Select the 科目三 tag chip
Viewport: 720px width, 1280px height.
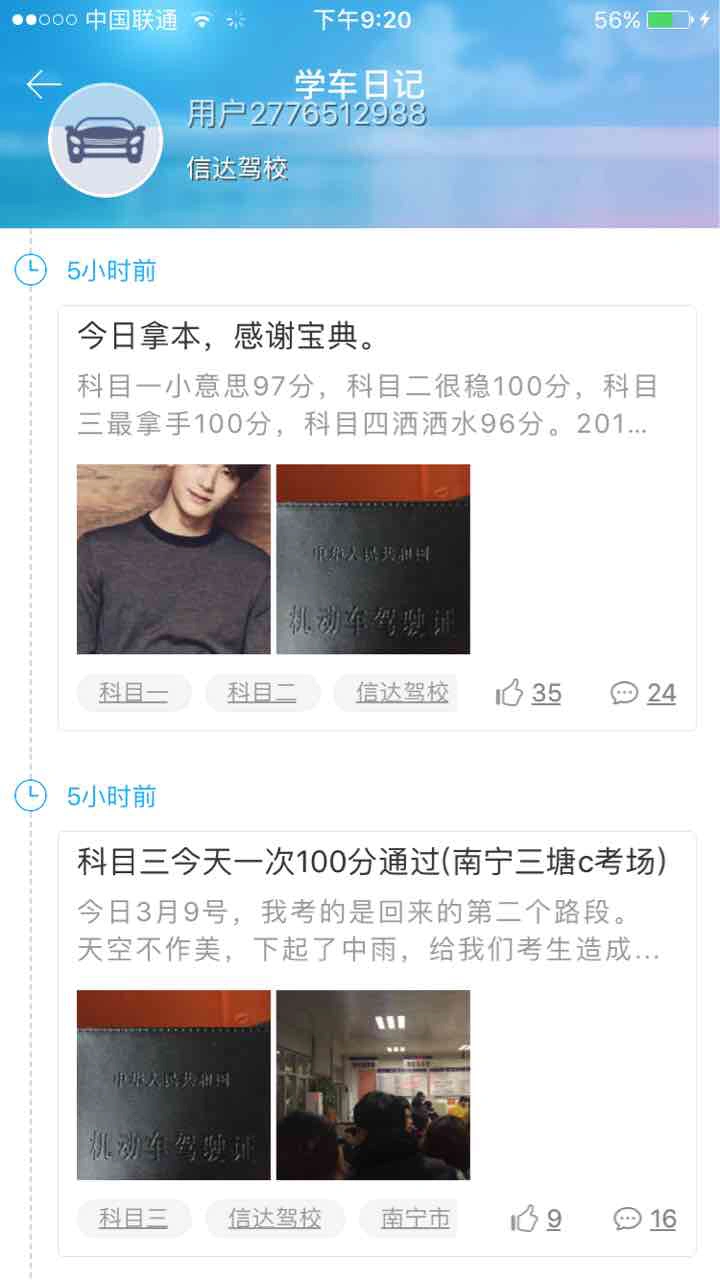133,1218
